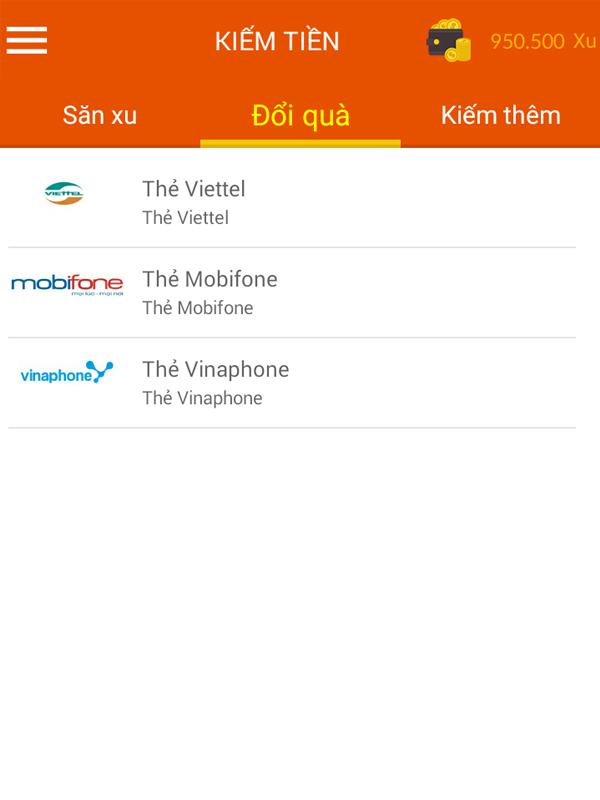Open the hamburger drawer menu

click(27, 41)
